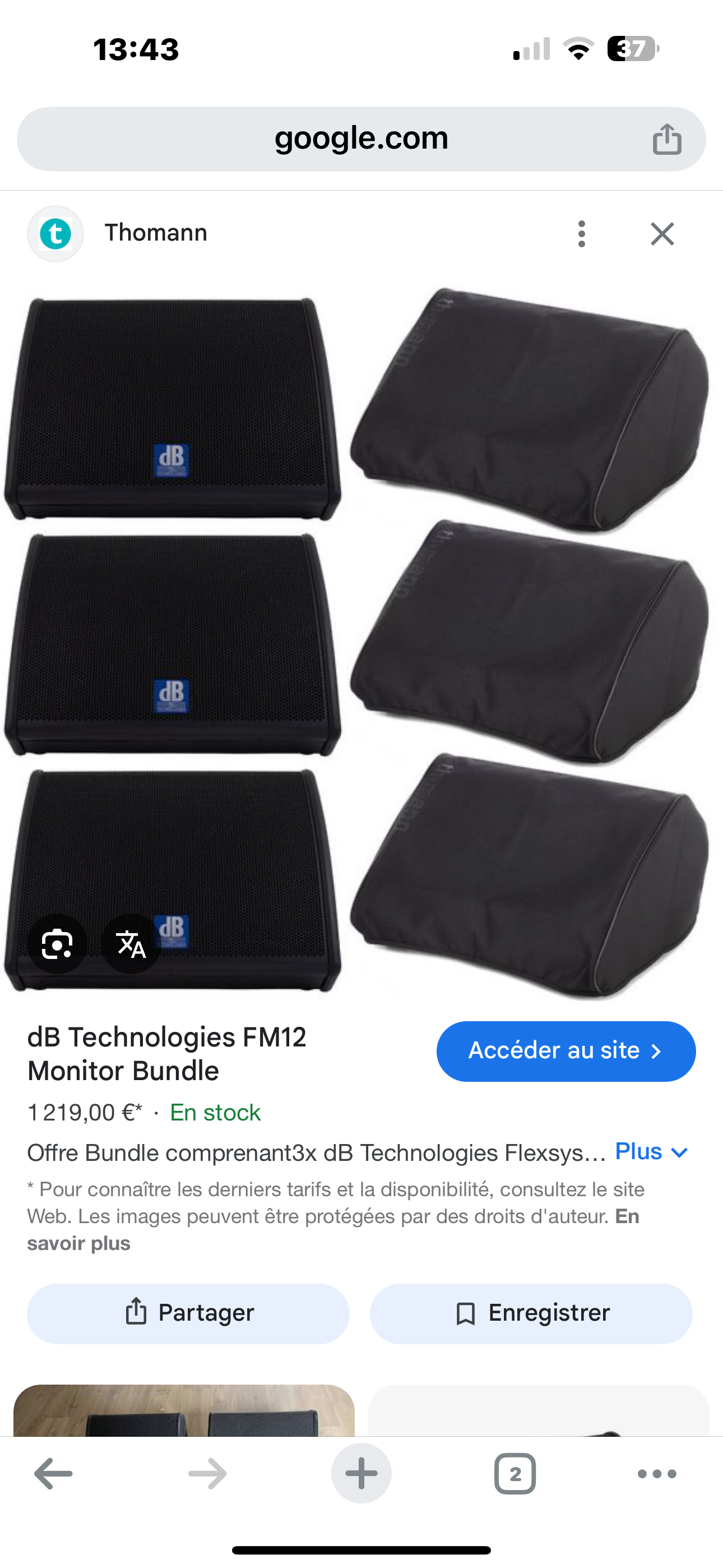Viewport: 723px width, 1568px height.
Task: Expand the description with Plus
Action: click(x=652, y=1152)
